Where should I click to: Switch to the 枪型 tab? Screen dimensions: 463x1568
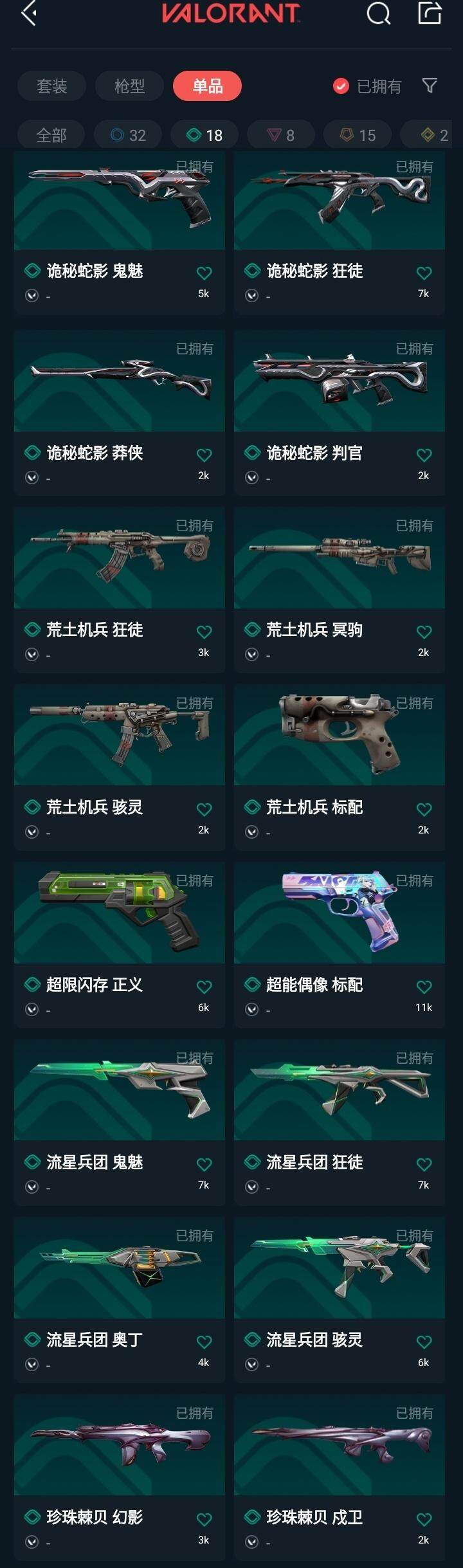(129, 86)
